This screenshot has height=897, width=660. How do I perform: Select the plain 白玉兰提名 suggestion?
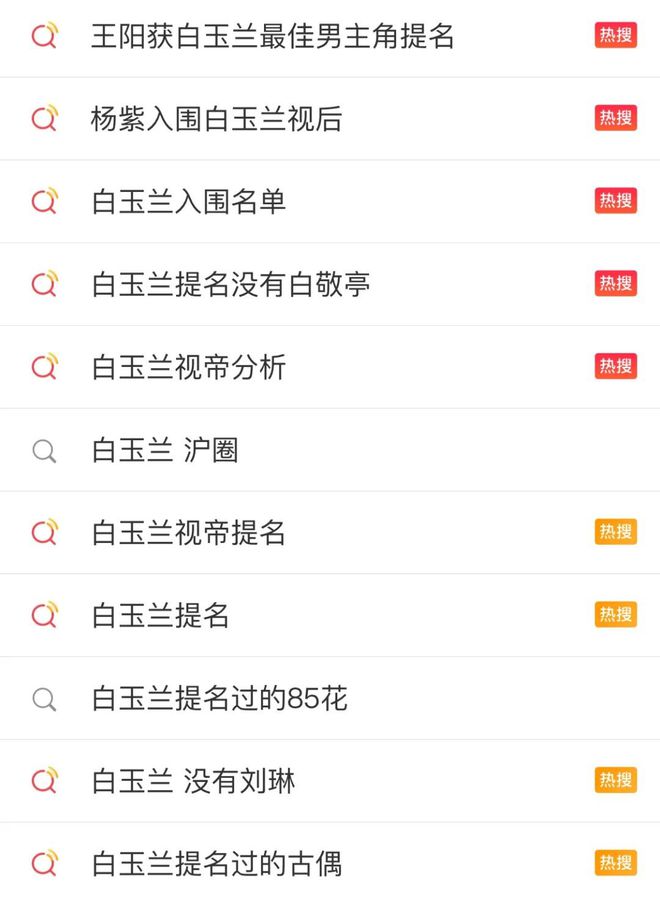pyautogui.click(x=160, y=616)
